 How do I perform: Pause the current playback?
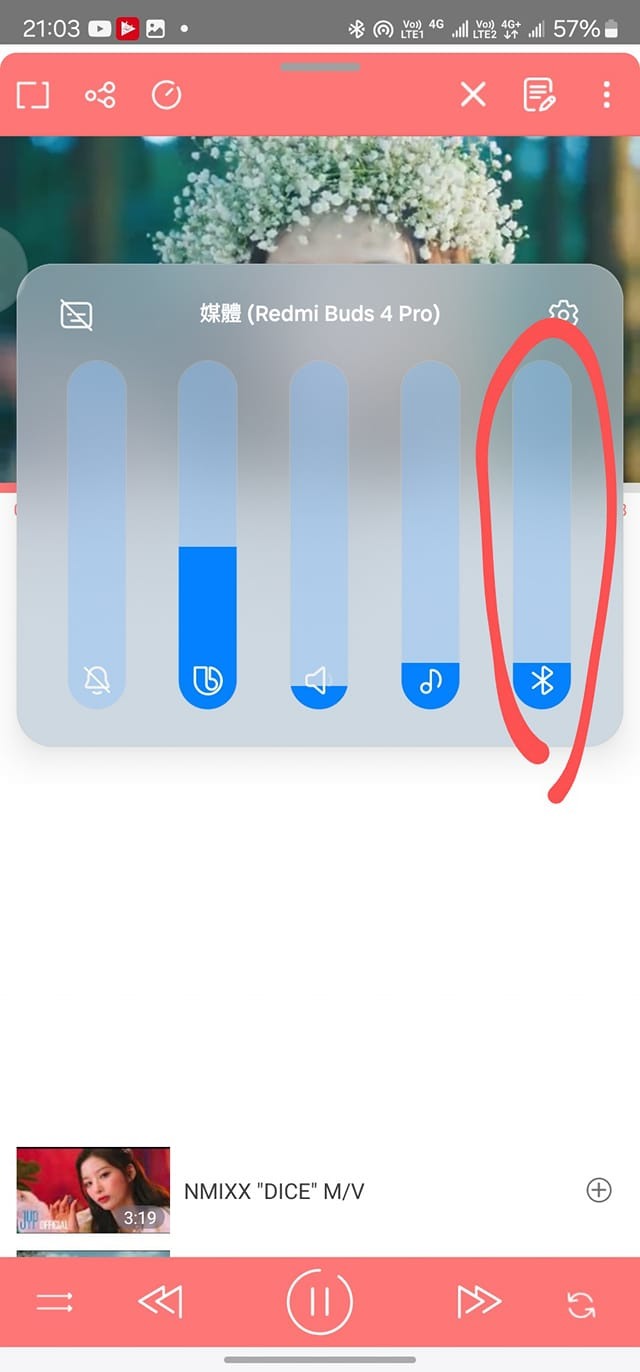pos(320,1302)
